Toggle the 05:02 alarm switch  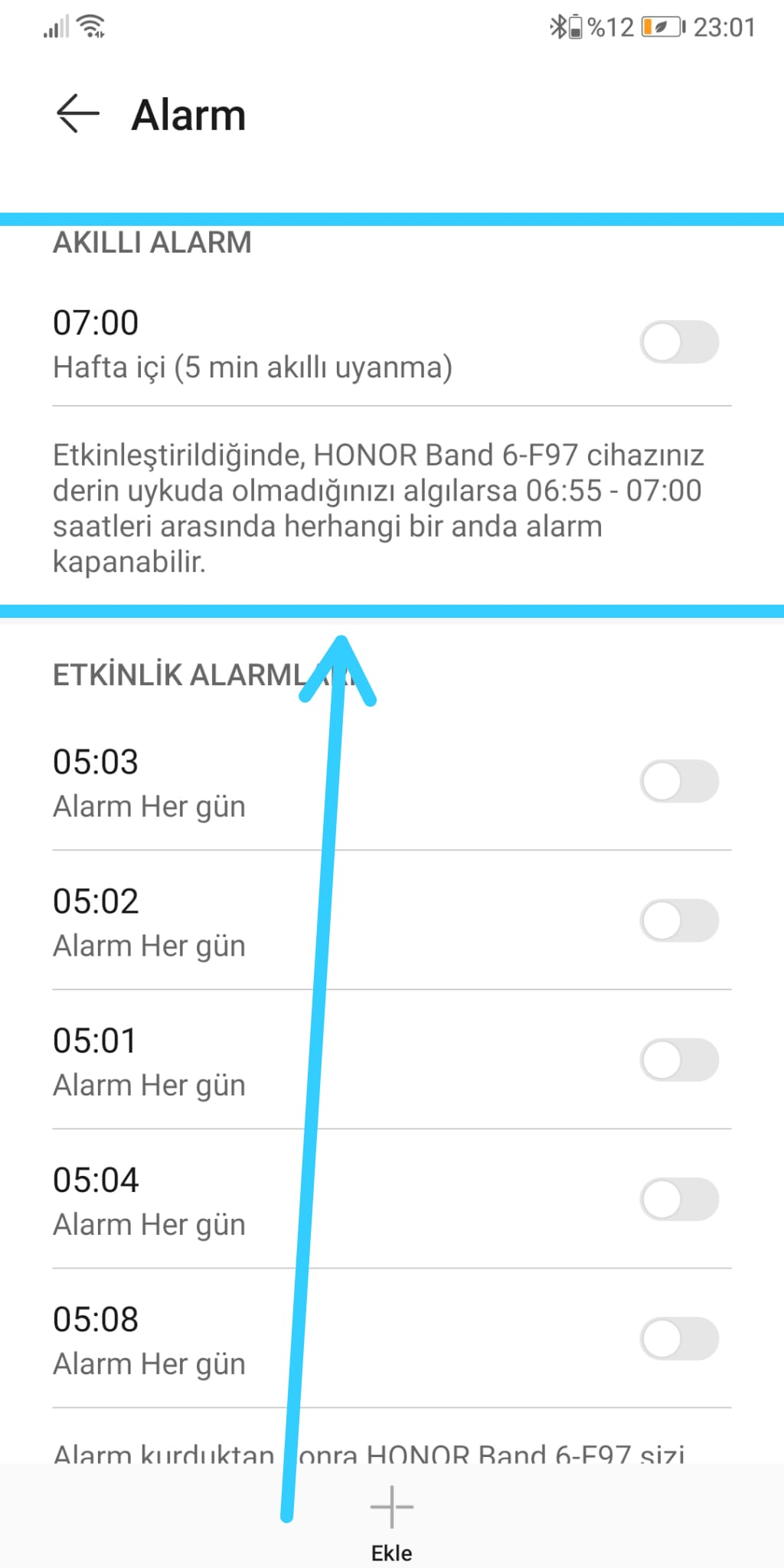tap(678, 921)
